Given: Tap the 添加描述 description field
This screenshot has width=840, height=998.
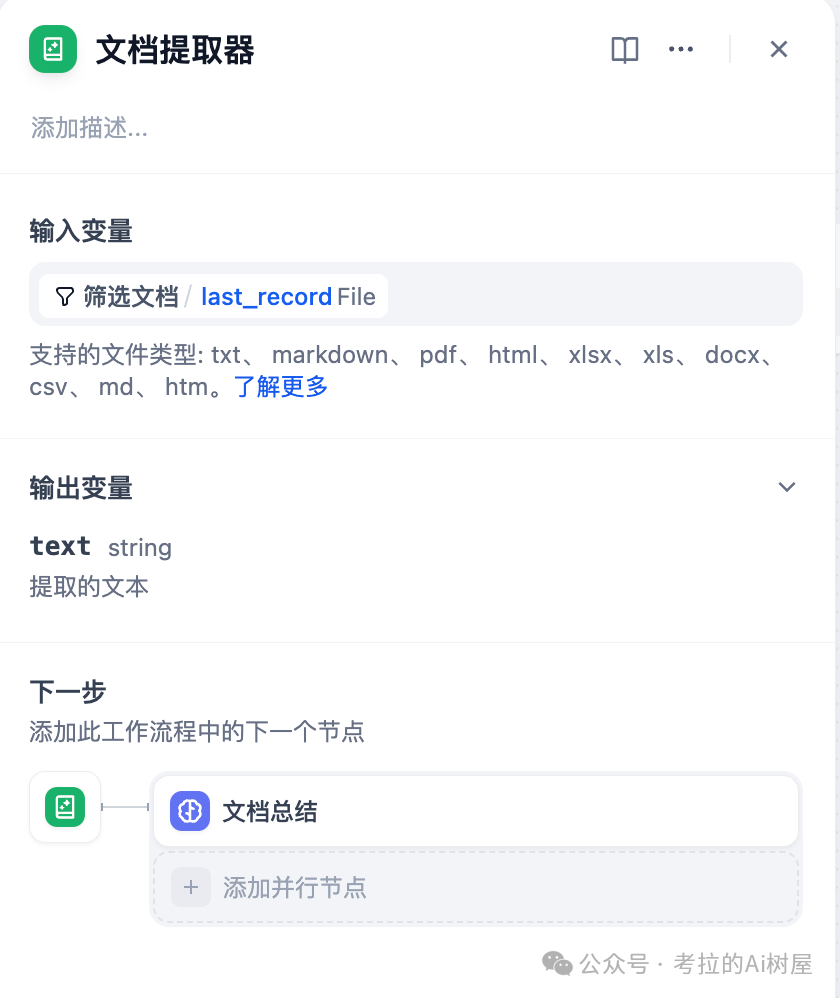Looking at the screenshot, I should (90, 128).
